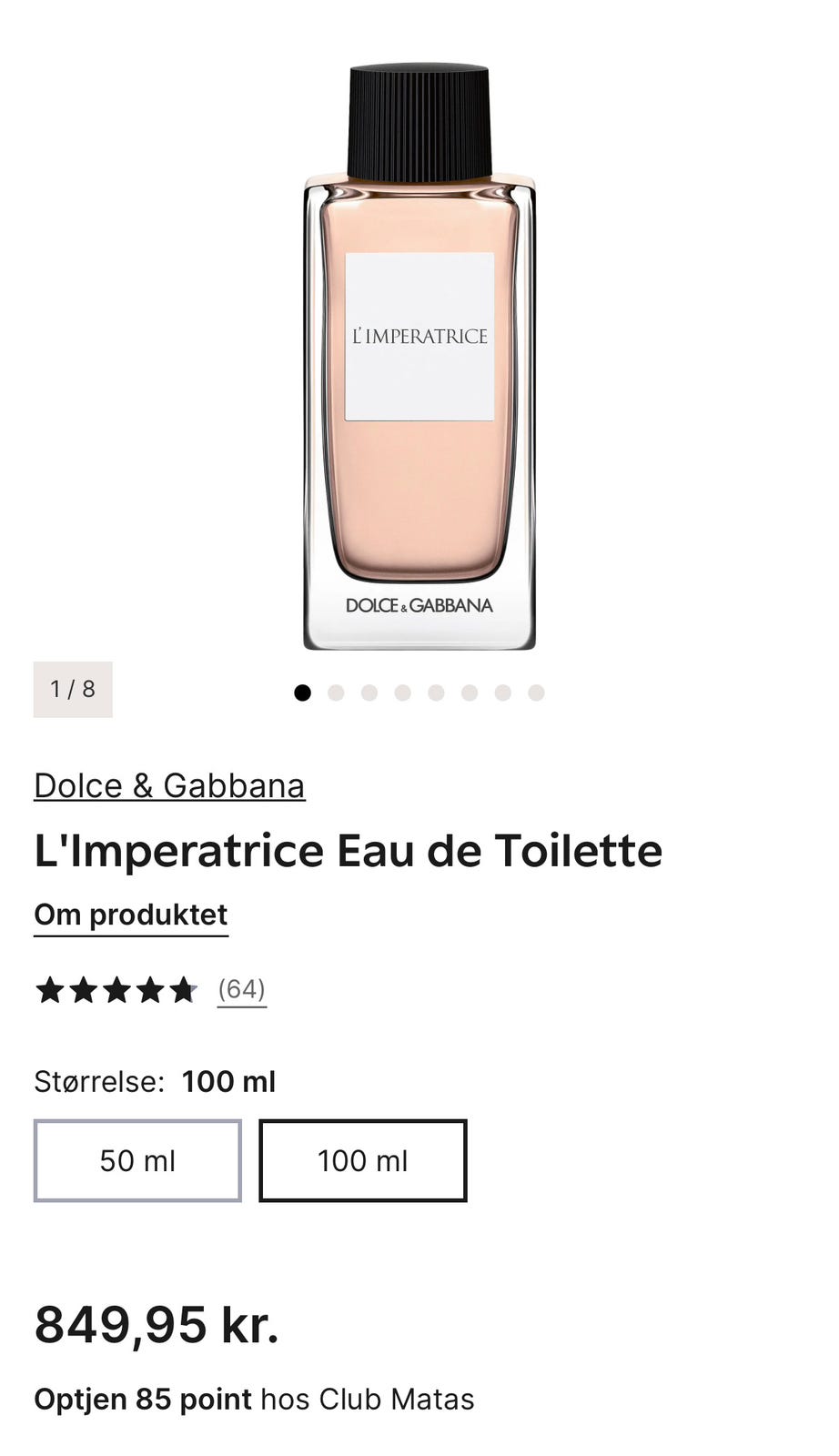Choose the fourth carousel dot

coord(403,693)
